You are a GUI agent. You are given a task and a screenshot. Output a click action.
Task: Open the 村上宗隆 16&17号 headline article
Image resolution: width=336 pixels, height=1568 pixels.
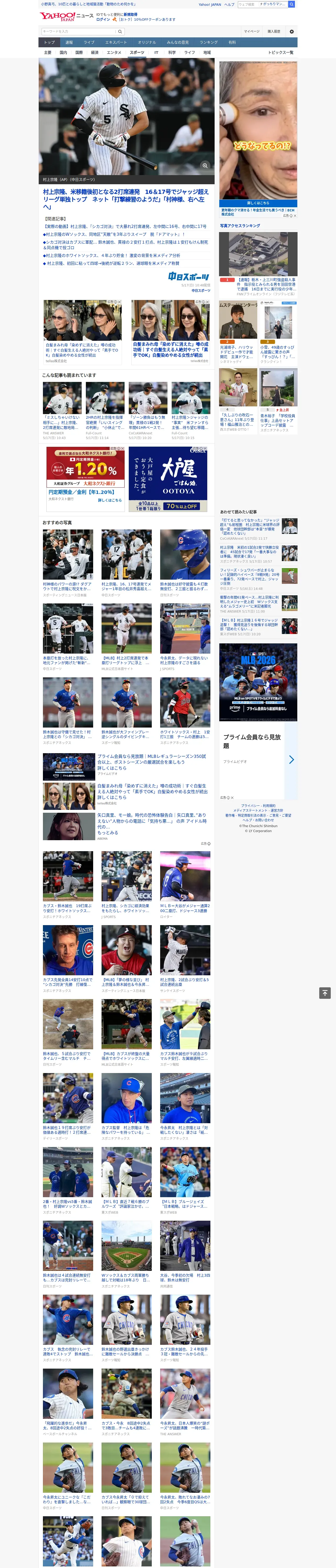[126, 199]
